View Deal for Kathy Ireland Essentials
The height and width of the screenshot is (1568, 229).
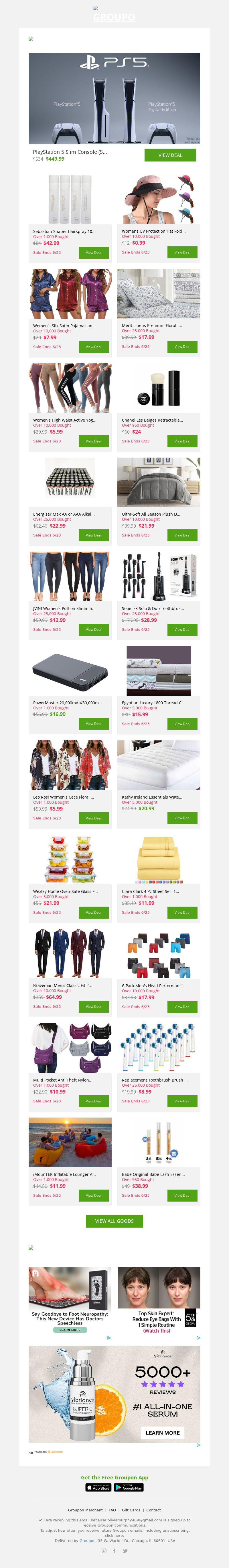coord(182,817)
